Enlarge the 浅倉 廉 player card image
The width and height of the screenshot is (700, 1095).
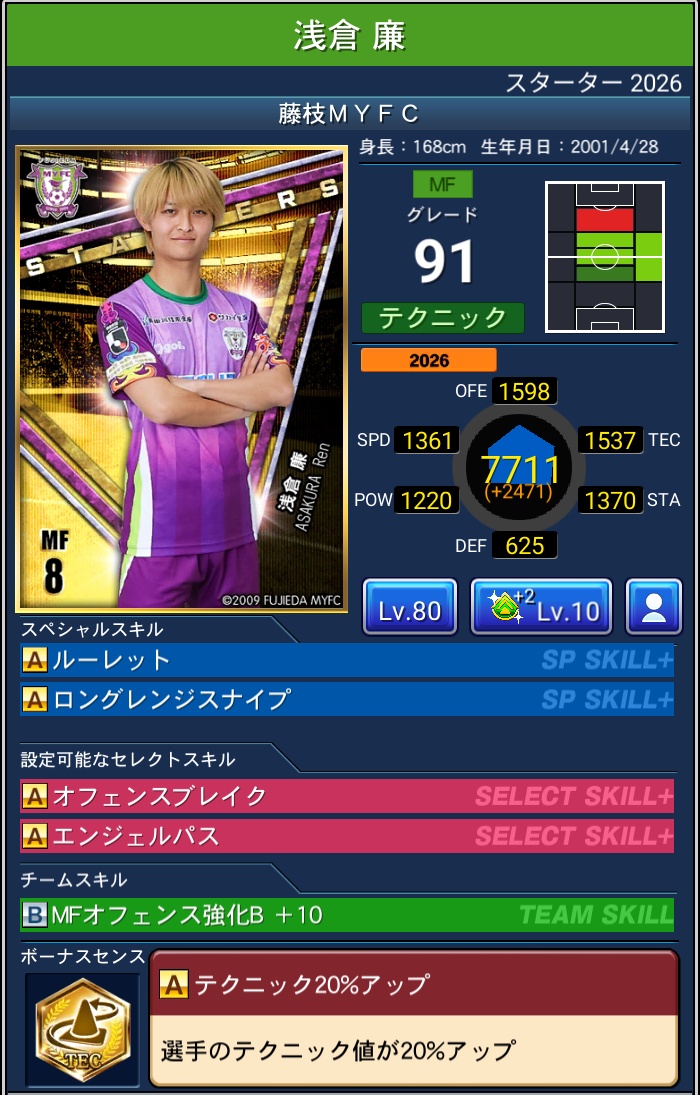pos(181,378)
